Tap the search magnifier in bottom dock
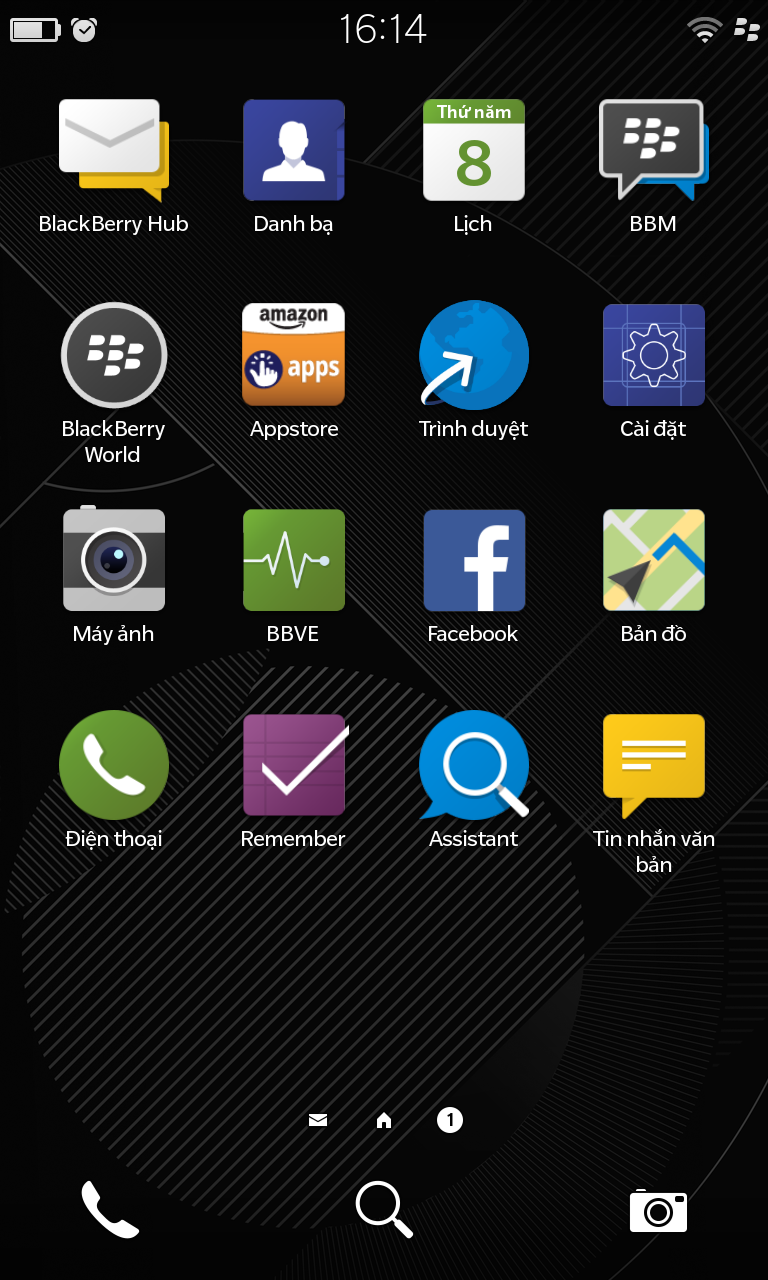 pyautogui.click(x=384, y=1209)
